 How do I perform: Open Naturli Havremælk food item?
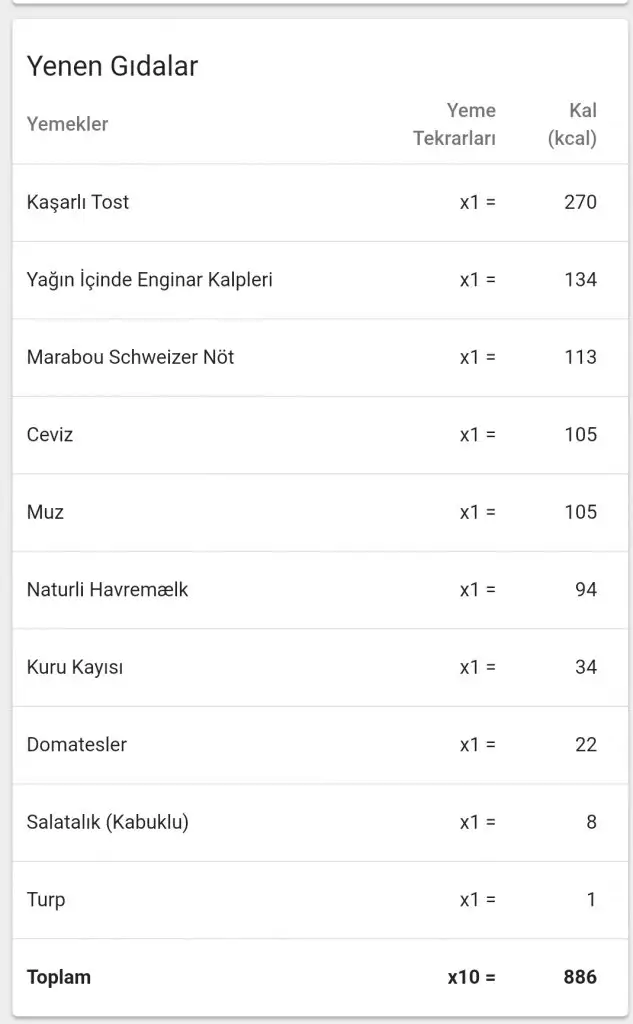108,590
